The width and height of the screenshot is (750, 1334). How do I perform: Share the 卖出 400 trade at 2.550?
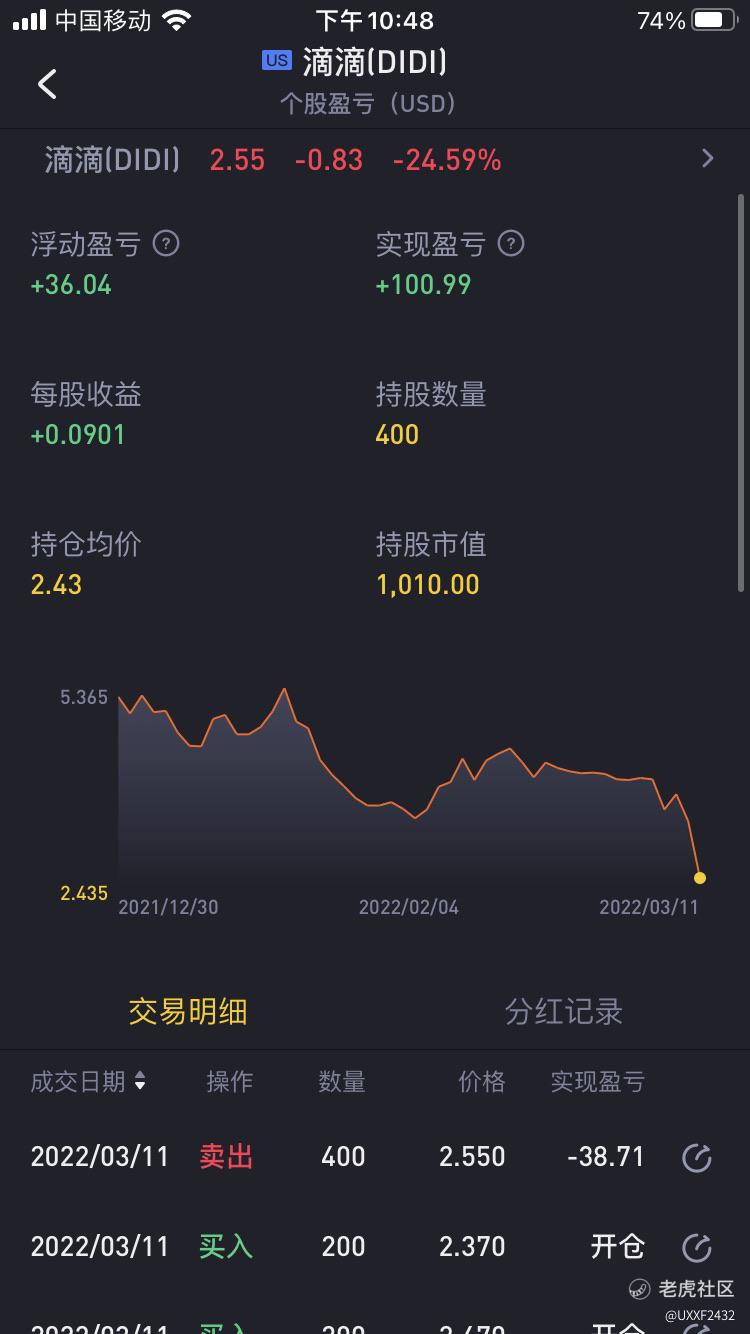696,1158
